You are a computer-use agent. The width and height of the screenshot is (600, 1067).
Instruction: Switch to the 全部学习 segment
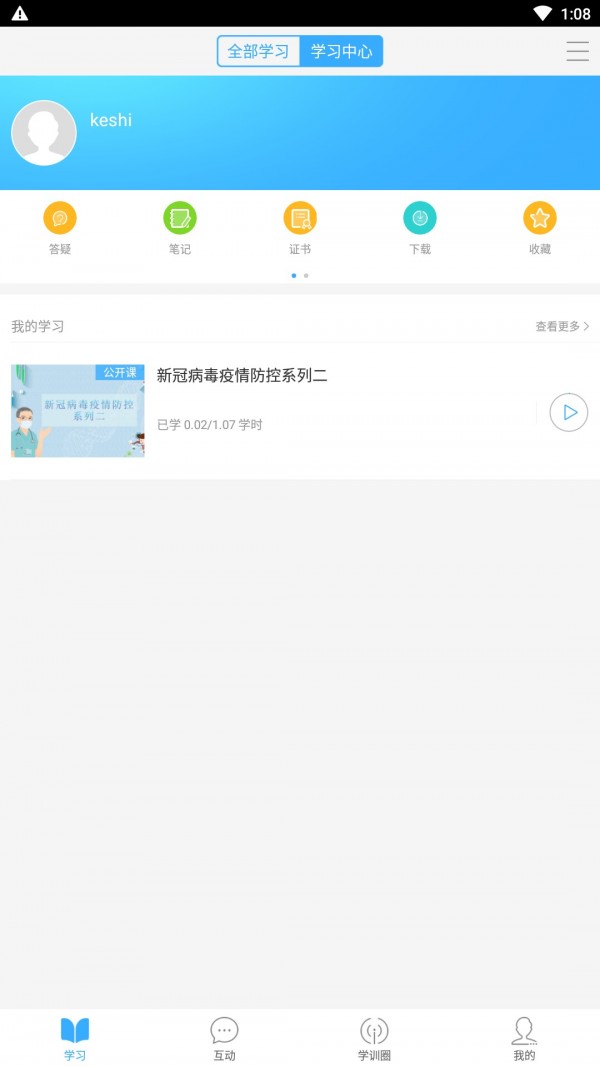click(x=258, y=51)
